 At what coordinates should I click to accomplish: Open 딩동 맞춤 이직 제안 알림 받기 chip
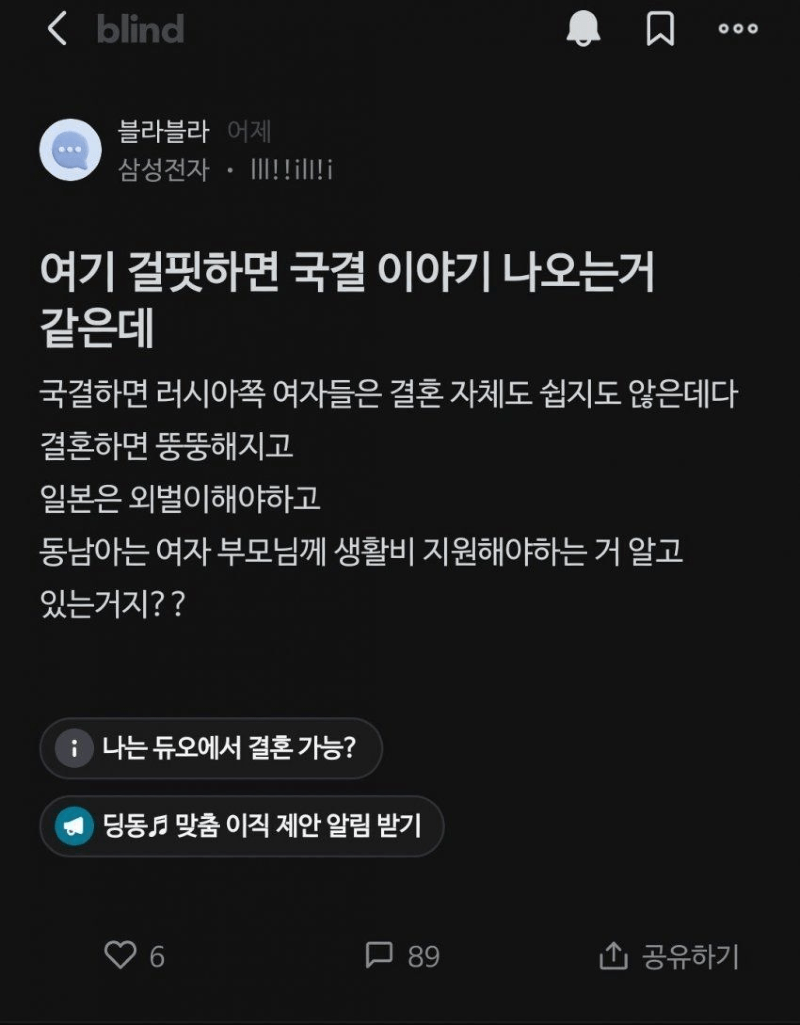[241, 826]
